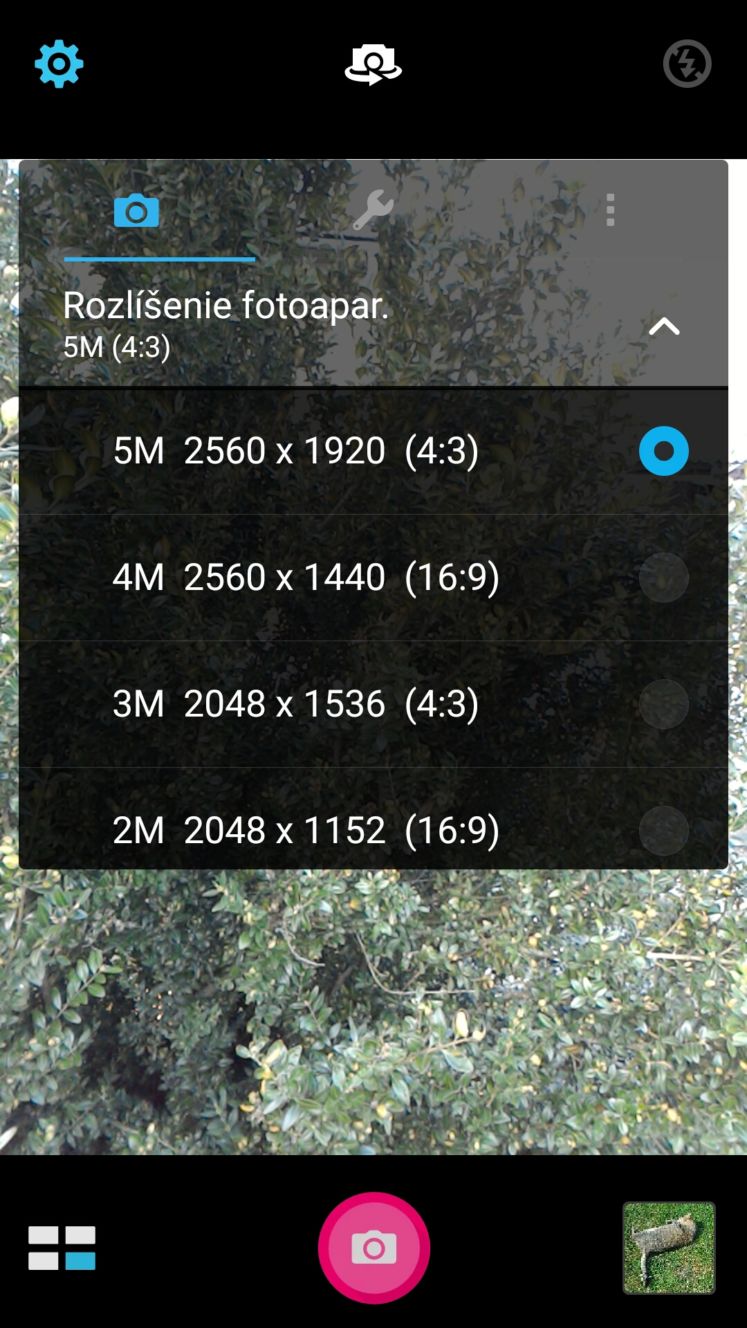Viewport: 747px width, 1328px height.
Task: Collapse the Rozlíšenie fotoapar. section
Action: [664, 326]
